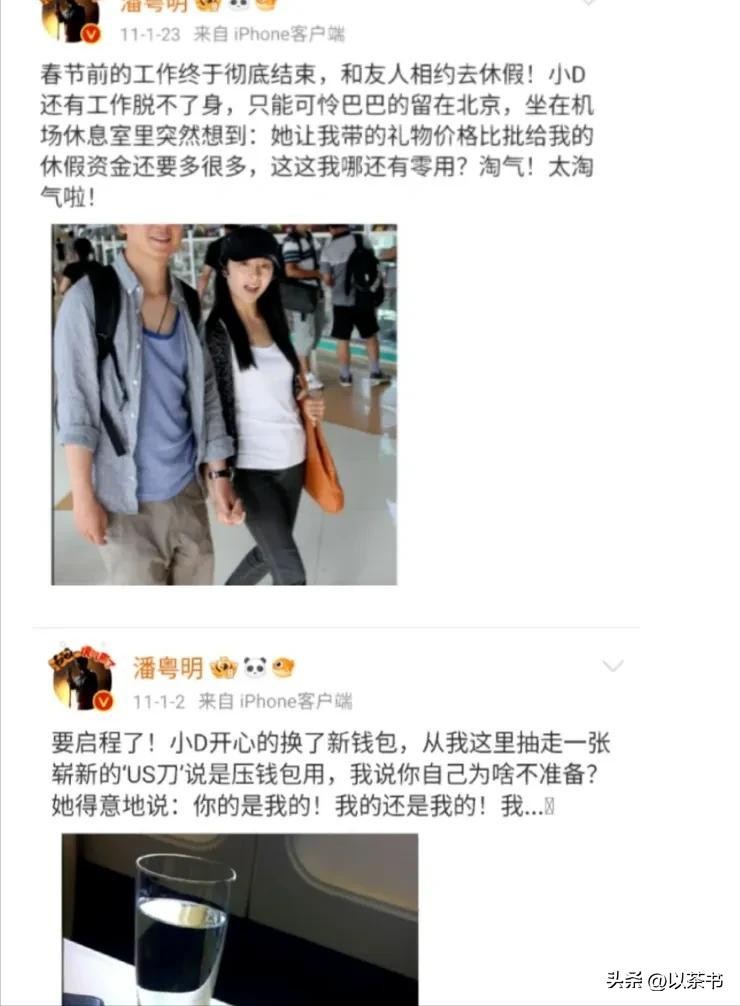This screenshot has height=1006, width=740.
Task: Open the water glass photo
Action: click(240, 918)
